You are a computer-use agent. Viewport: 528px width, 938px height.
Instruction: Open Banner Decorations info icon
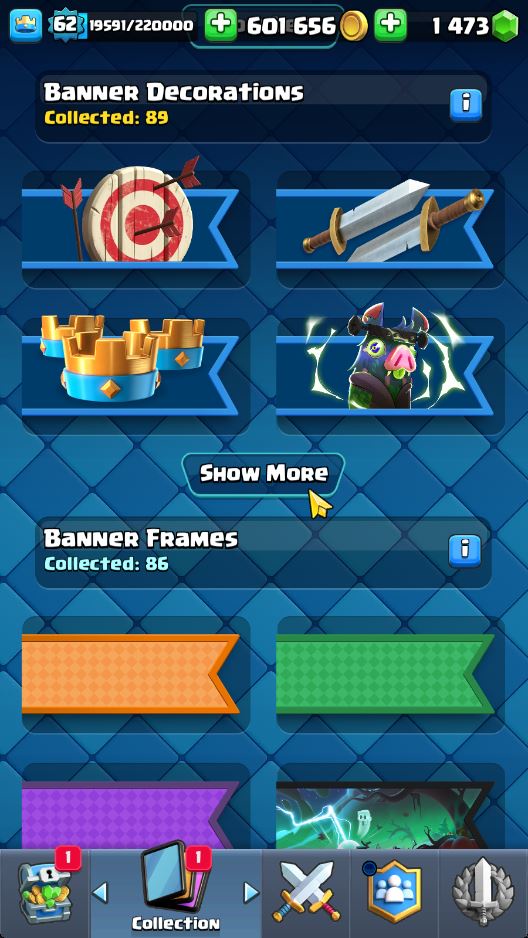pyautogui.click(x=466, y=105)
